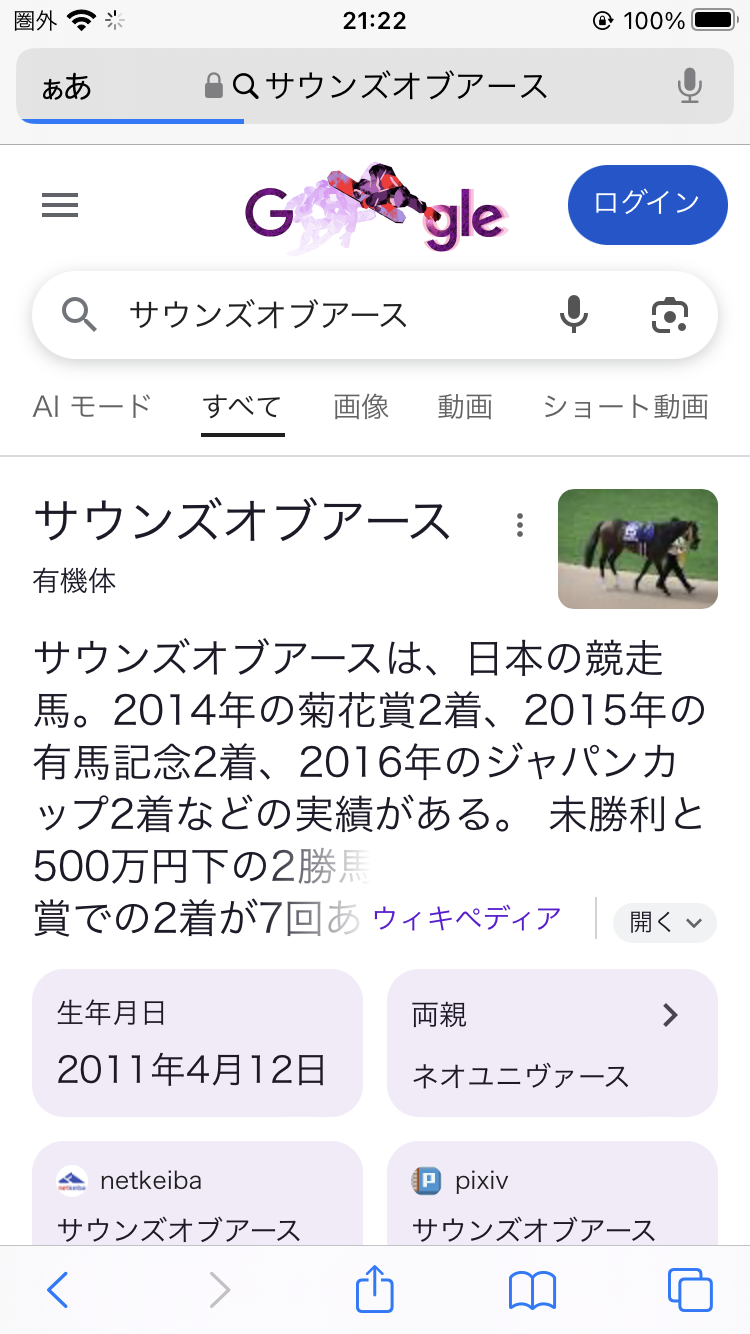
Task: Switch to the ショート動画 tab
Action: tap(625, 407)
